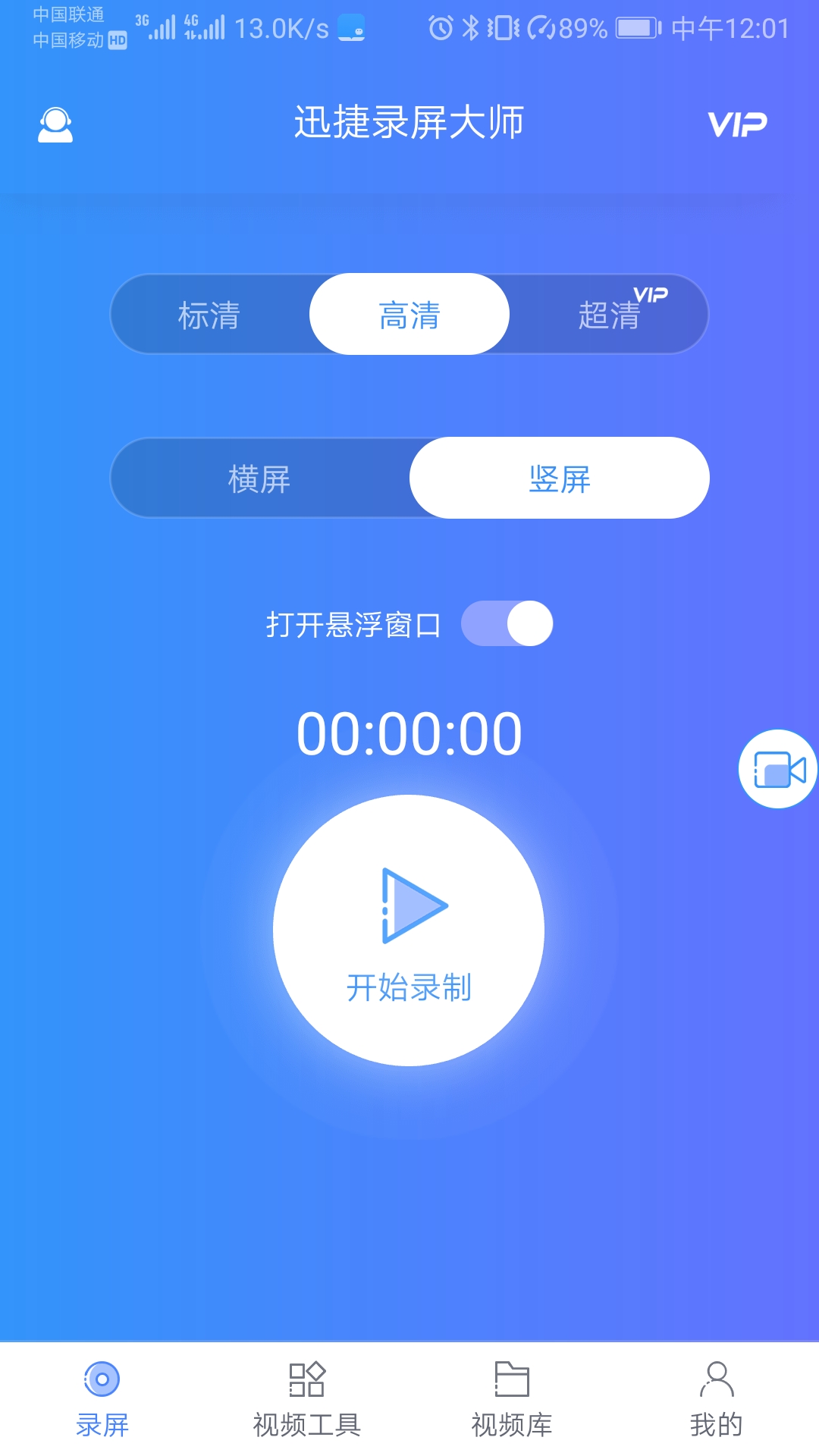Switch to the 高清 high definition tab

tap(409, 313)
